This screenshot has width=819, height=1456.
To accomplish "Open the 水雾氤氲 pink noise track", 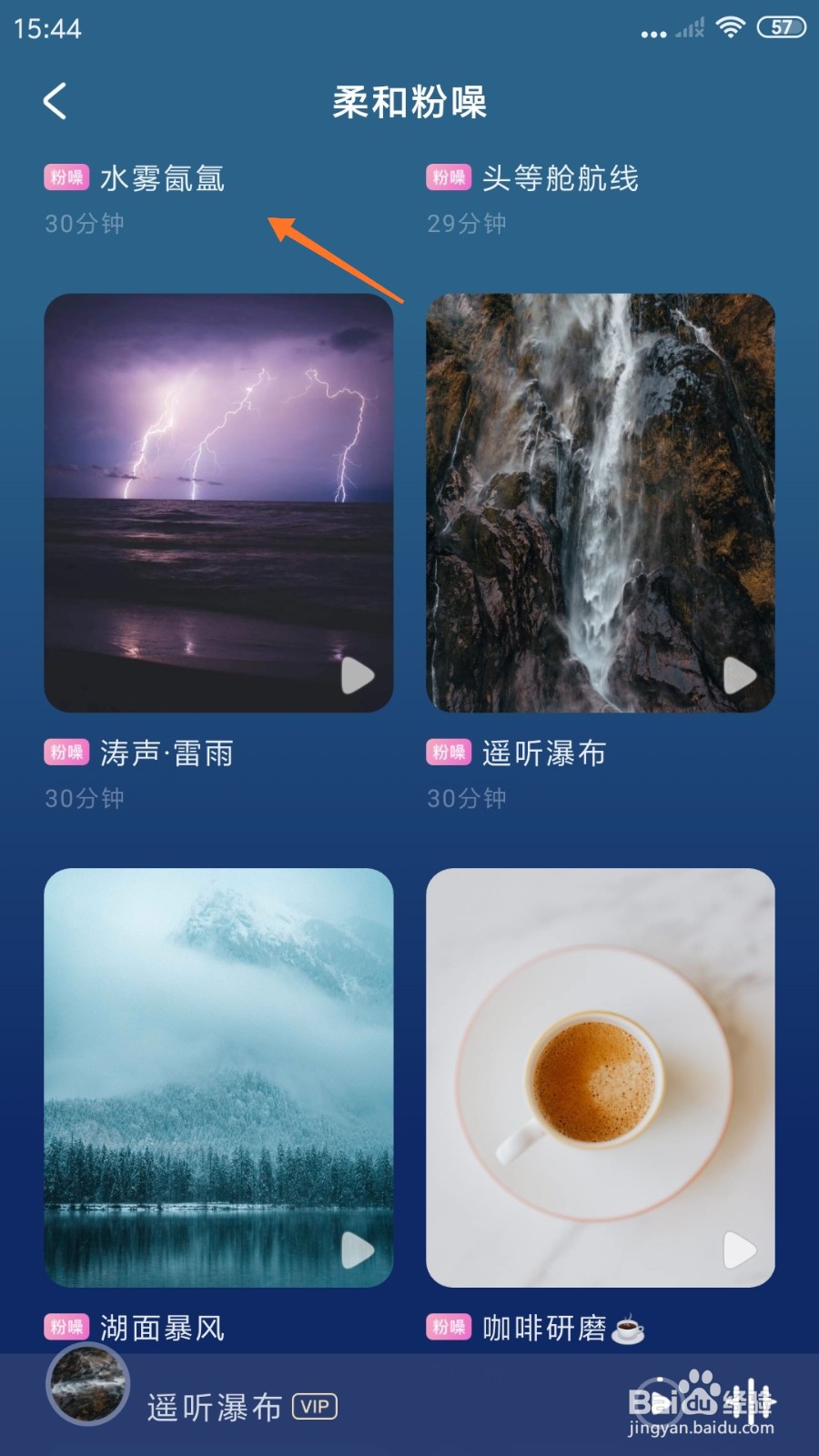I will coord(162,179).
